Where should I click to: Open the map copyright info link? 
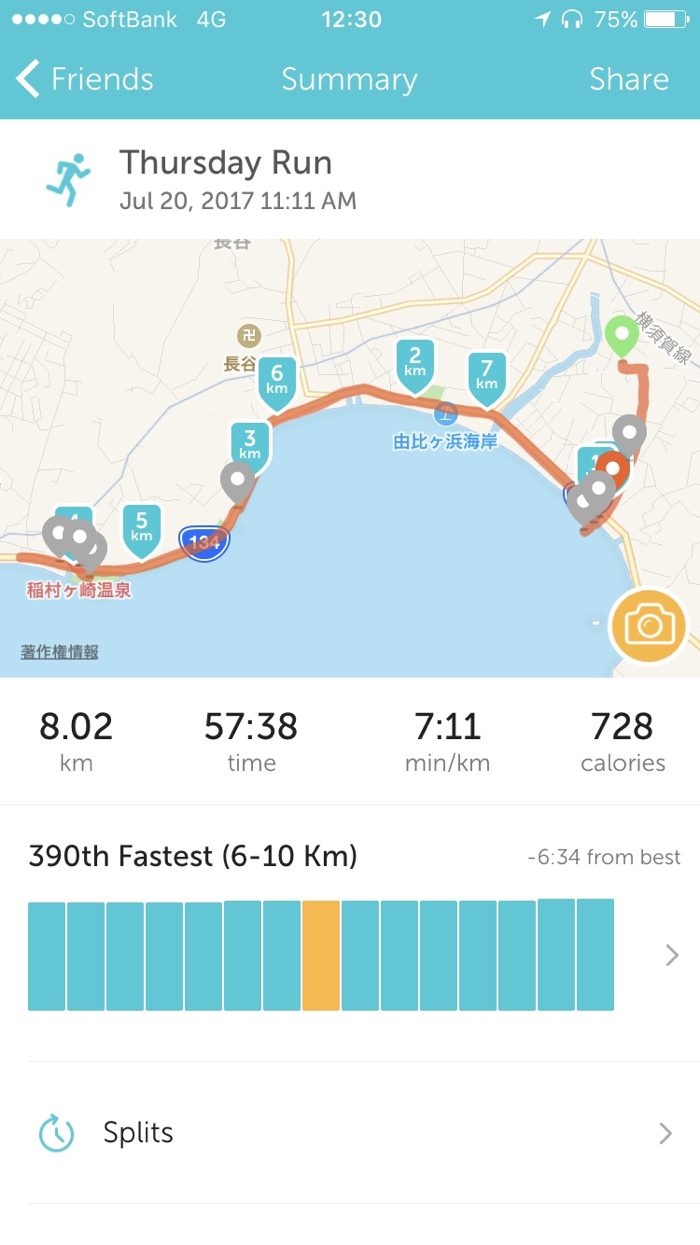[60, 652]
